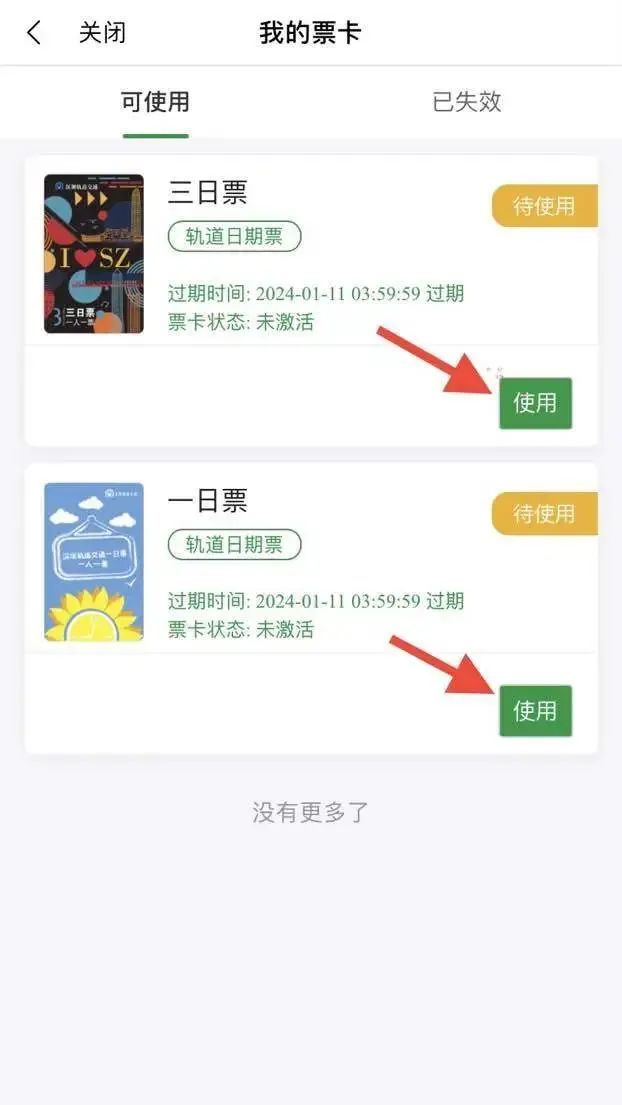622x1105 pixels.
Task: Select the 可使用 tab
Action: (x=155, y=101)
